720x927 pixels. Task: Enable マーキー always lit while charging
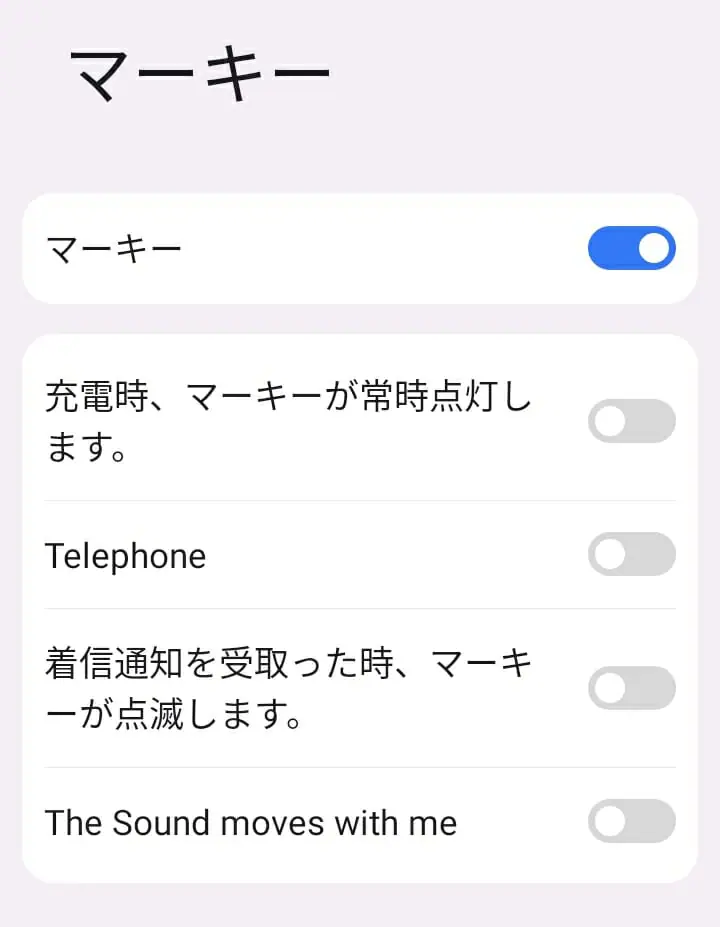[631, 421]
